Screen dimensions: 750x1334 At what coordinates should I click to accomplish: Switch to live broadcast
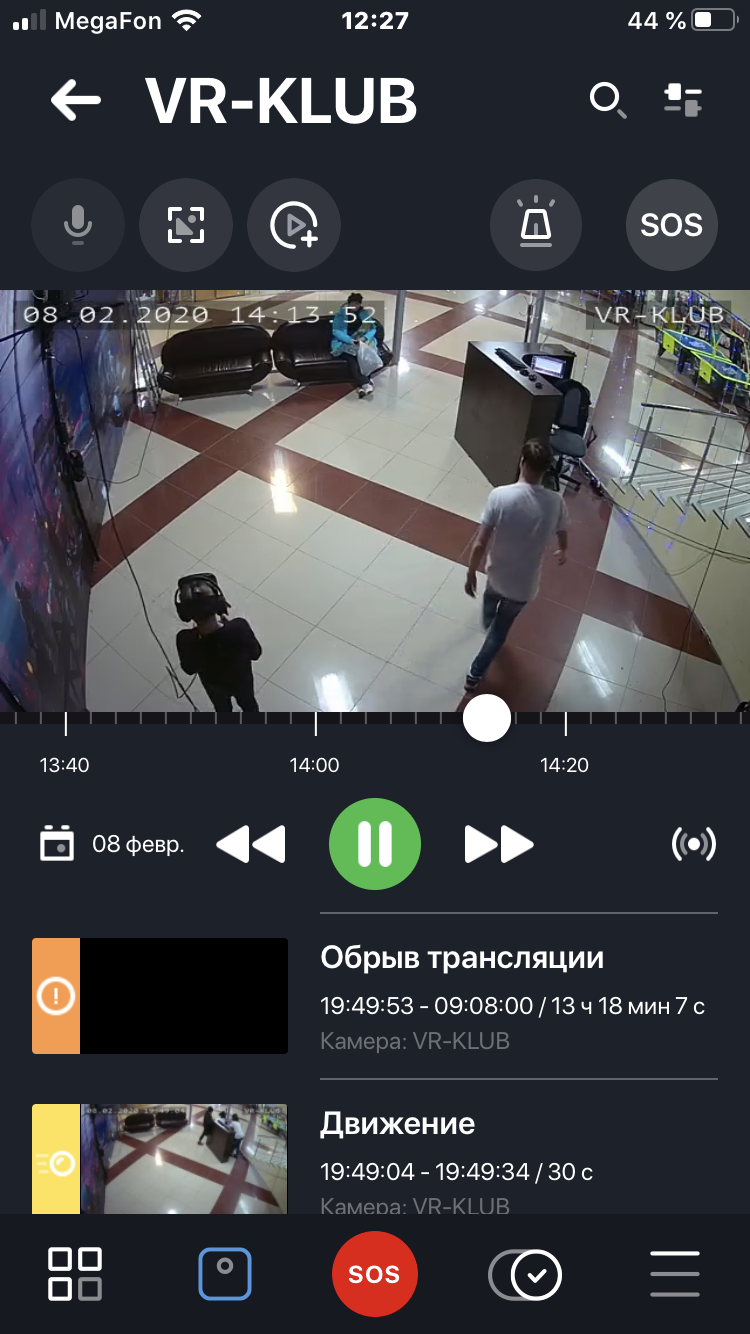[693, 844]
